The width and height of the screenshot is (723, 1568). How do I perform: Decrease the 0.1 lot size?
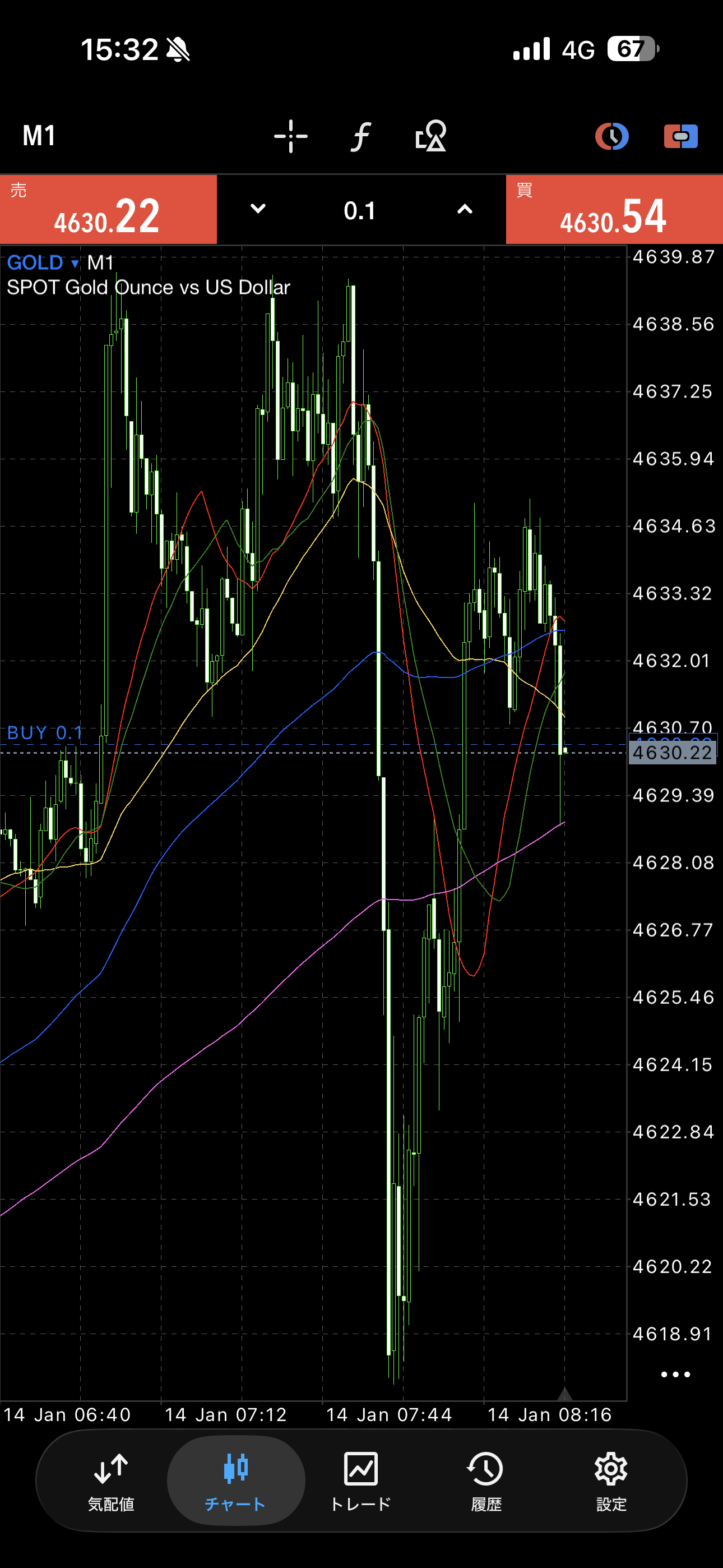click(x=258, y=209)
